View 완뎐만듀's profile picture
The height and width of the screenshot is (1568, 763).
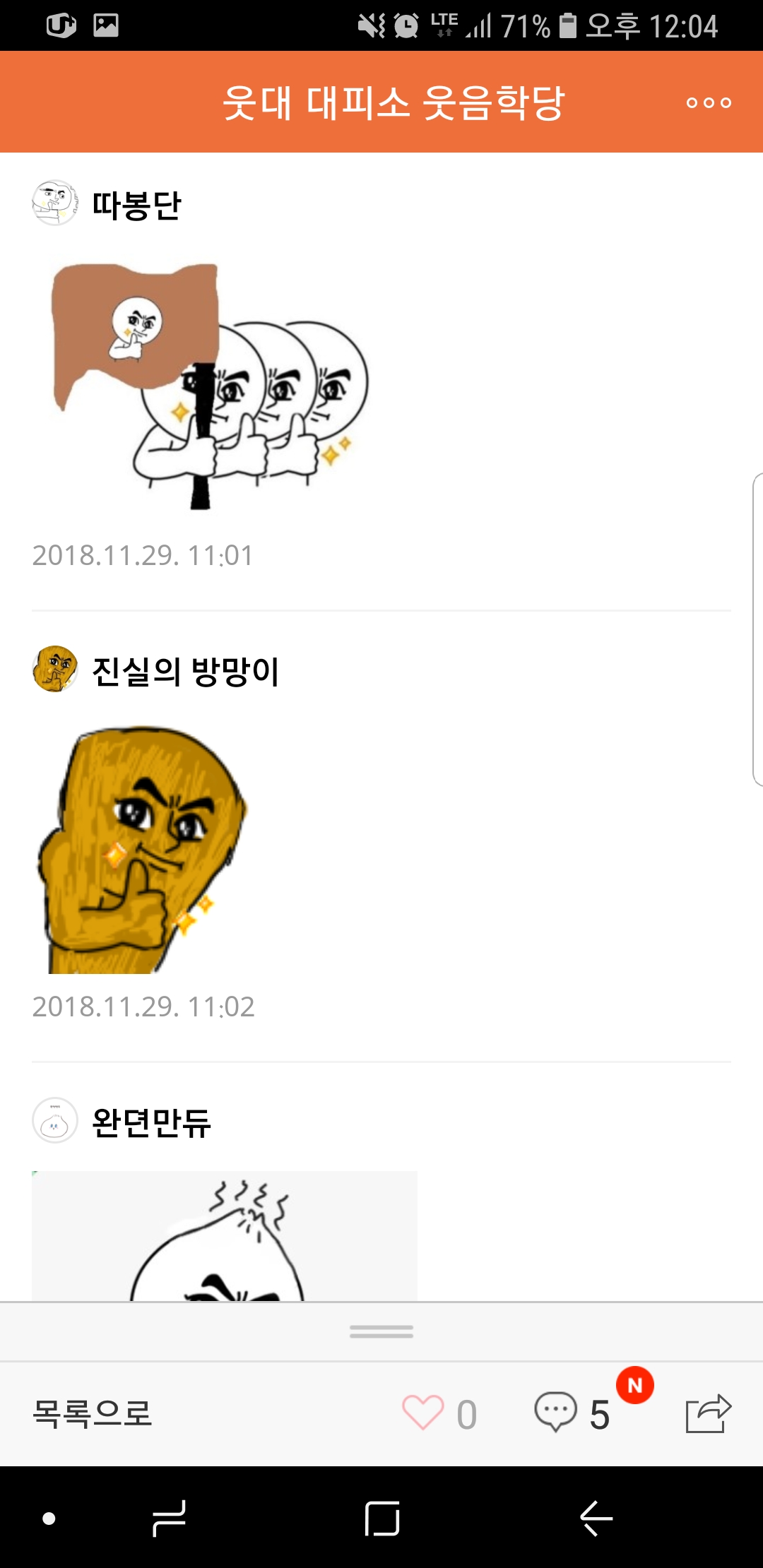[x=55, y=1120]
